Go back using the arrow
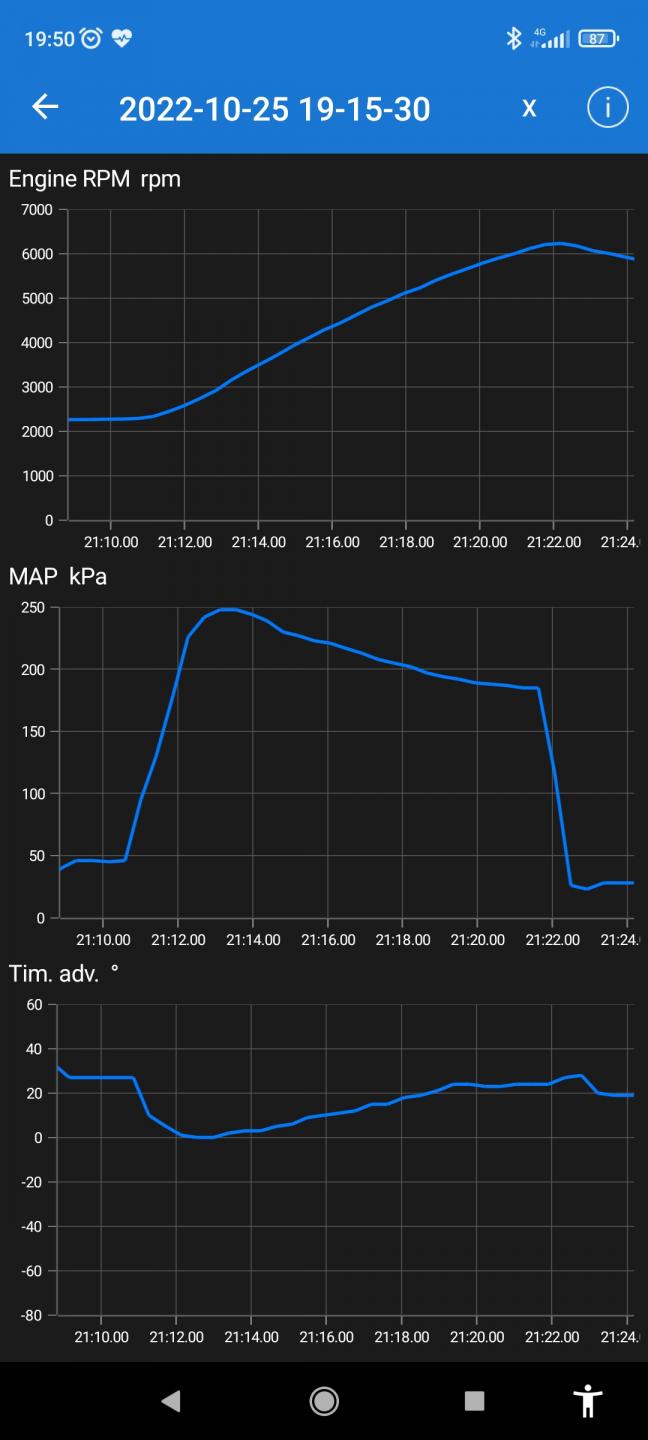 tap(45, 107)
